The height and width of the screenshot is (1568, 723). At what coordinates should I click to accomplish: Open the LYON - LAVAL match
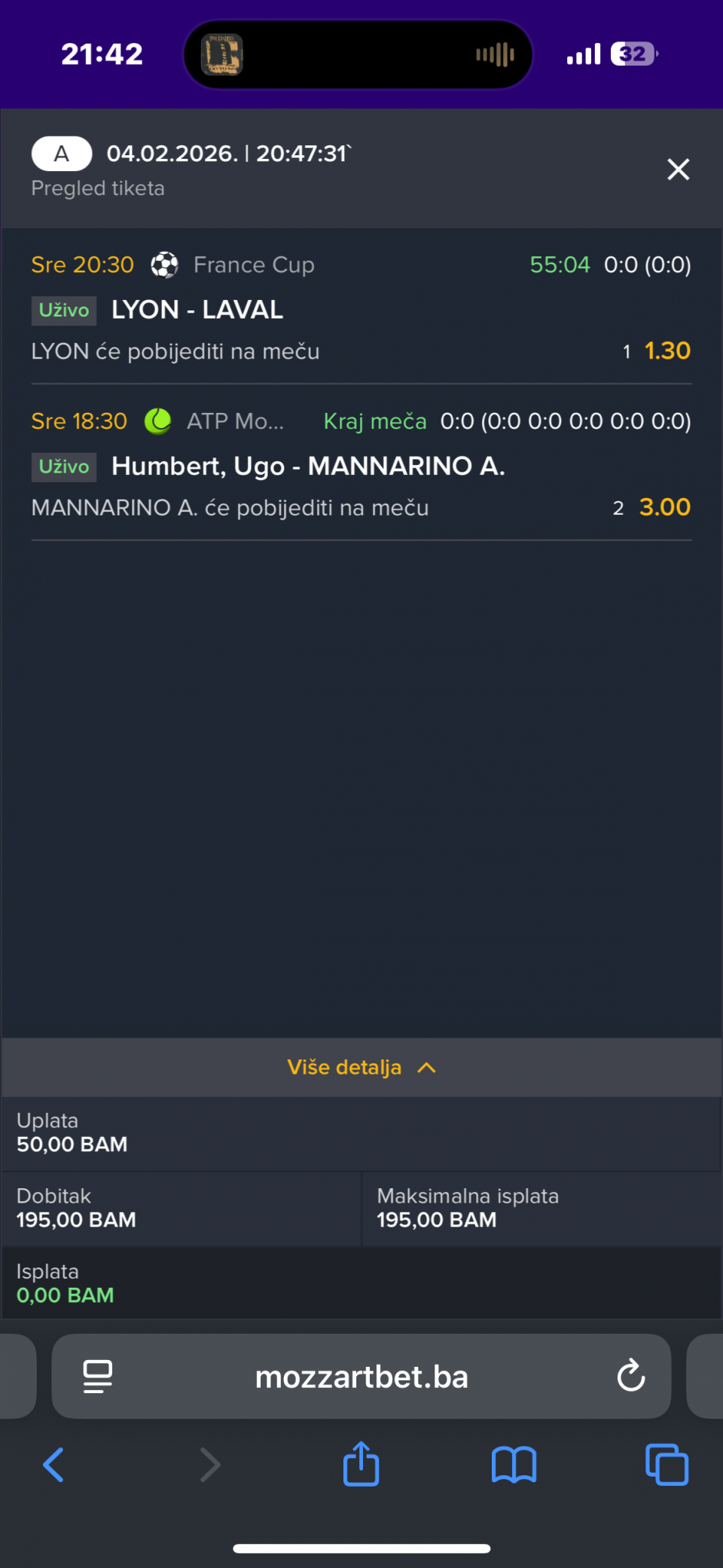point(197,310)
